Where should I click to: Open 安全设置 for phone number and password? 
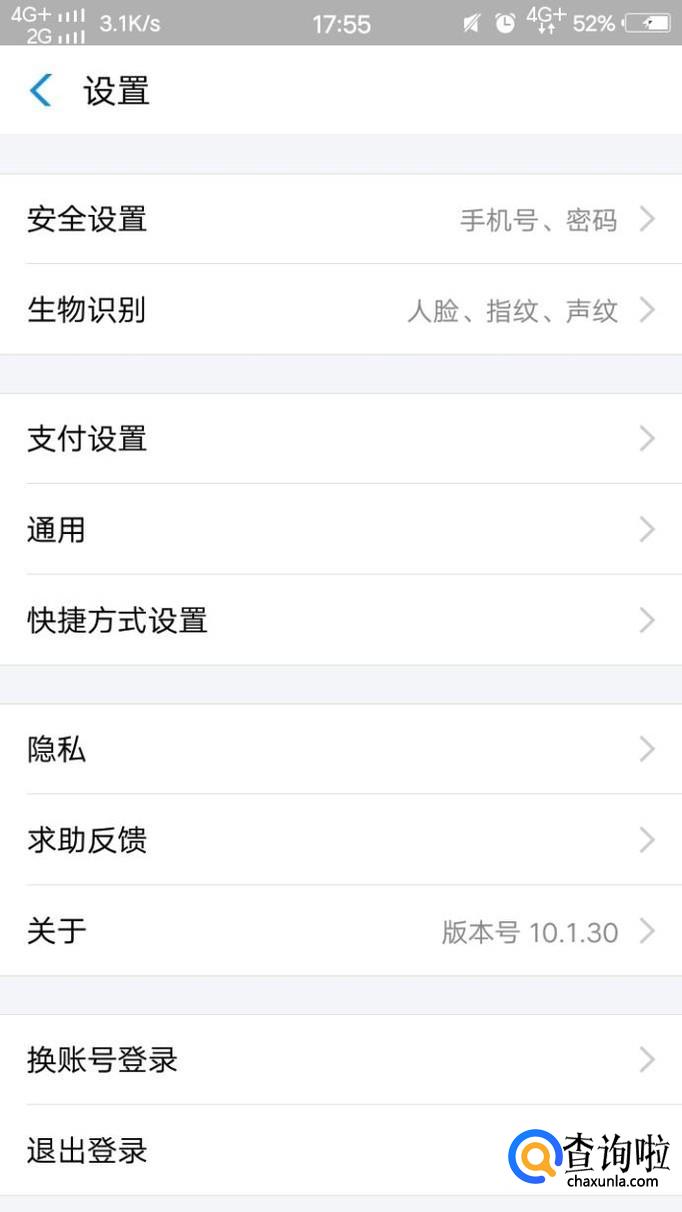pyautogui.click(x=340, y=219)
